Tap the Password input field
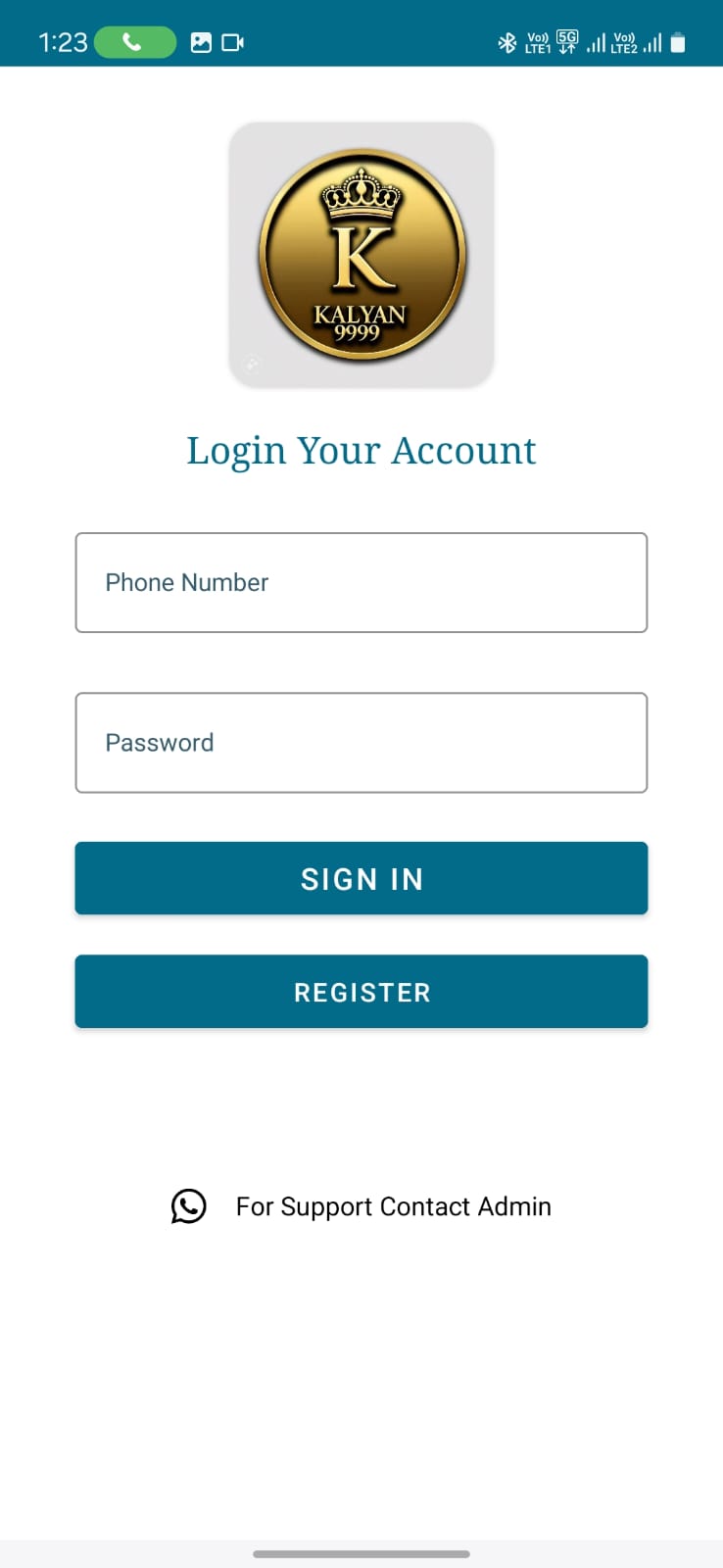 pyautogui.click(x=361, y=742)
